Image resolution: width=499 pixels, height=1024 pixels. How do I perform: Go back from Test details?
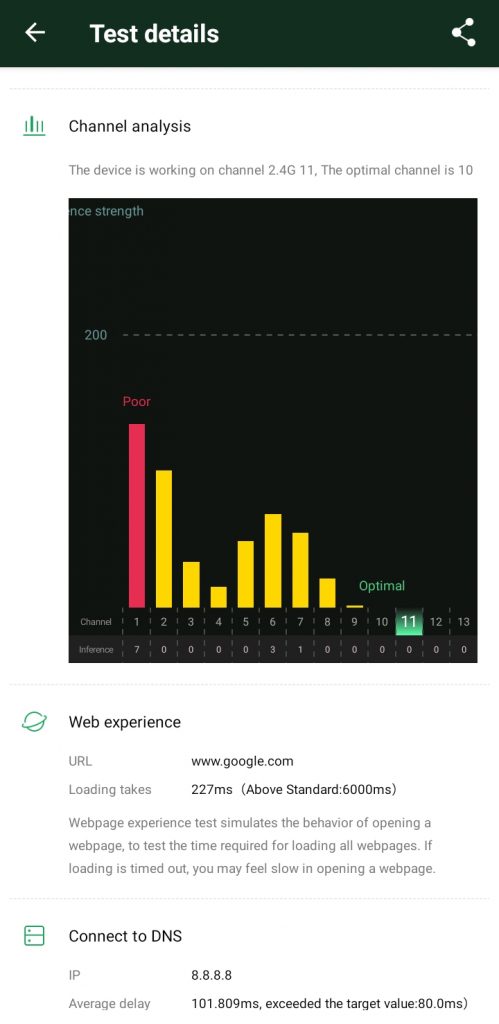35,33
